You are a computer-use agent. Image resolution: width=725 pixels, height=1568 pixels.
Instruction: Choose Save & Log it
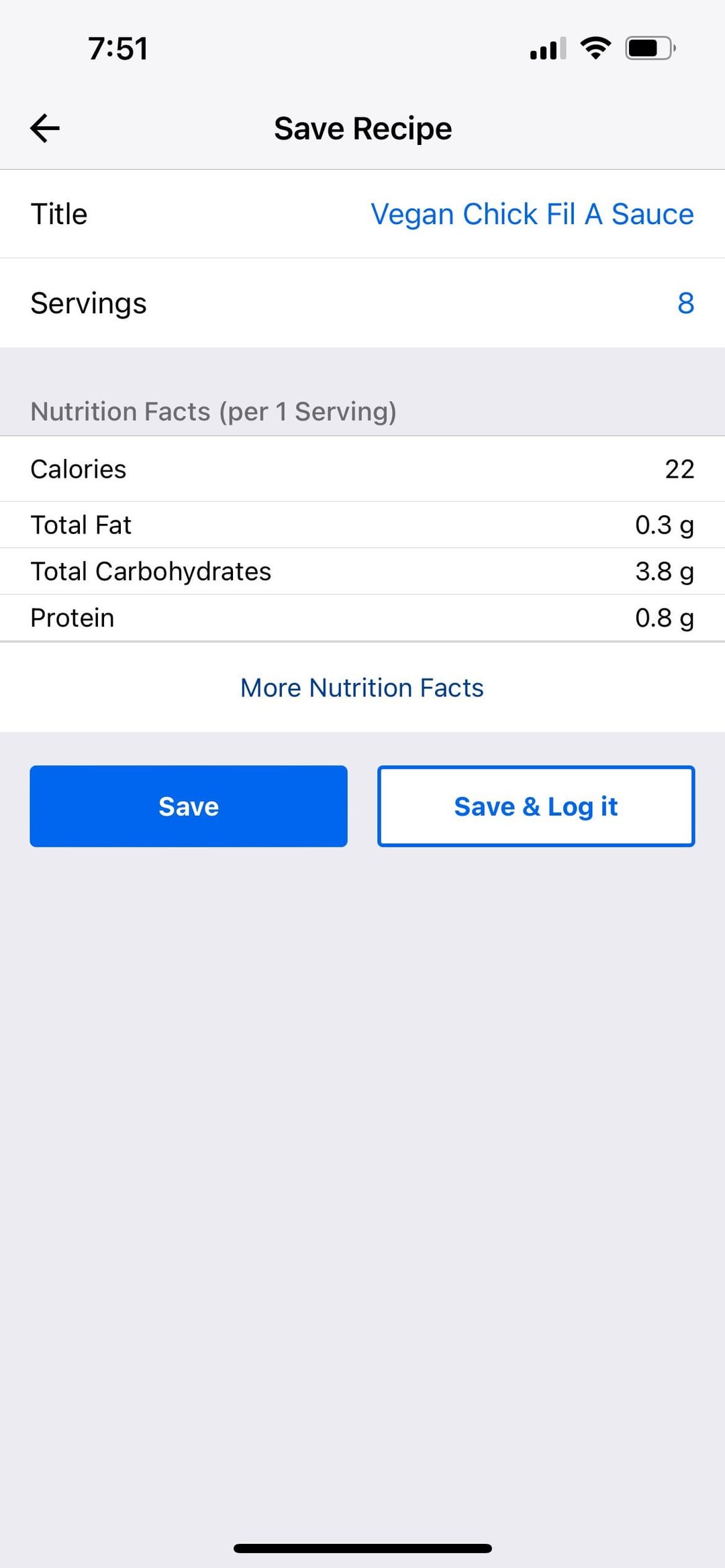[536, 806]
